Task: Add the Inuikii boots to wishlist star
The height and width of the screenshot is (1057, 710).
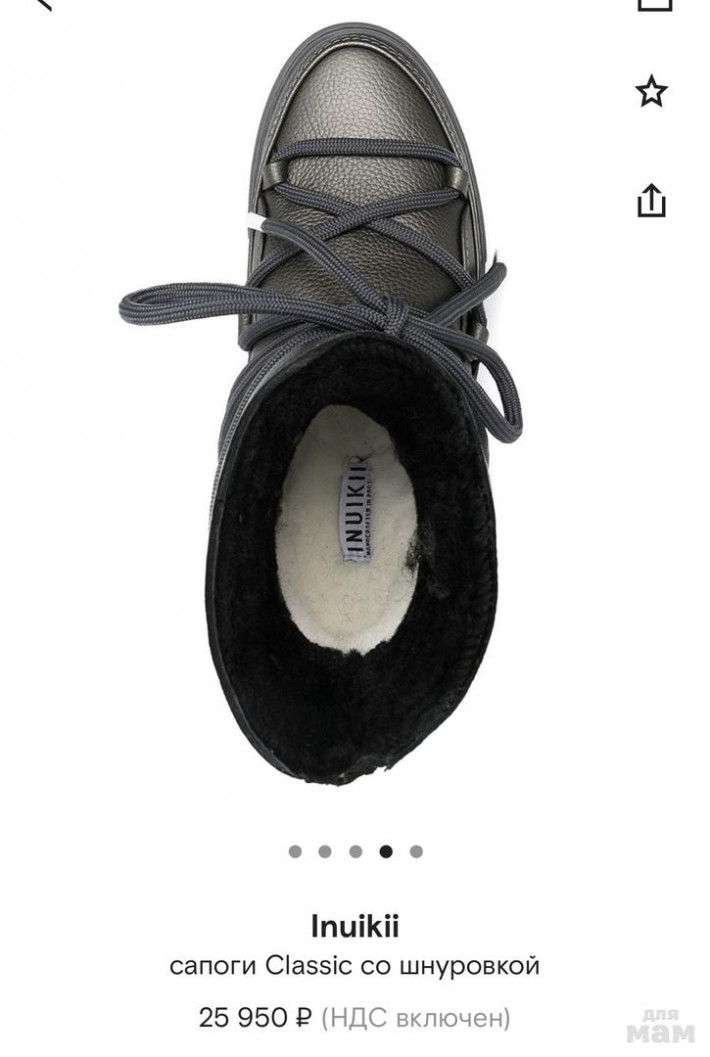Action: [651, 93]
